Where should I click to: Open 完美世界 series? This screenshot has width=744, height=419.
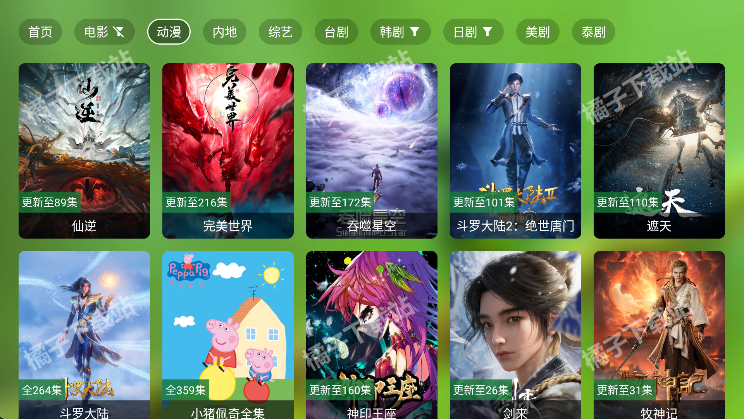228,150
